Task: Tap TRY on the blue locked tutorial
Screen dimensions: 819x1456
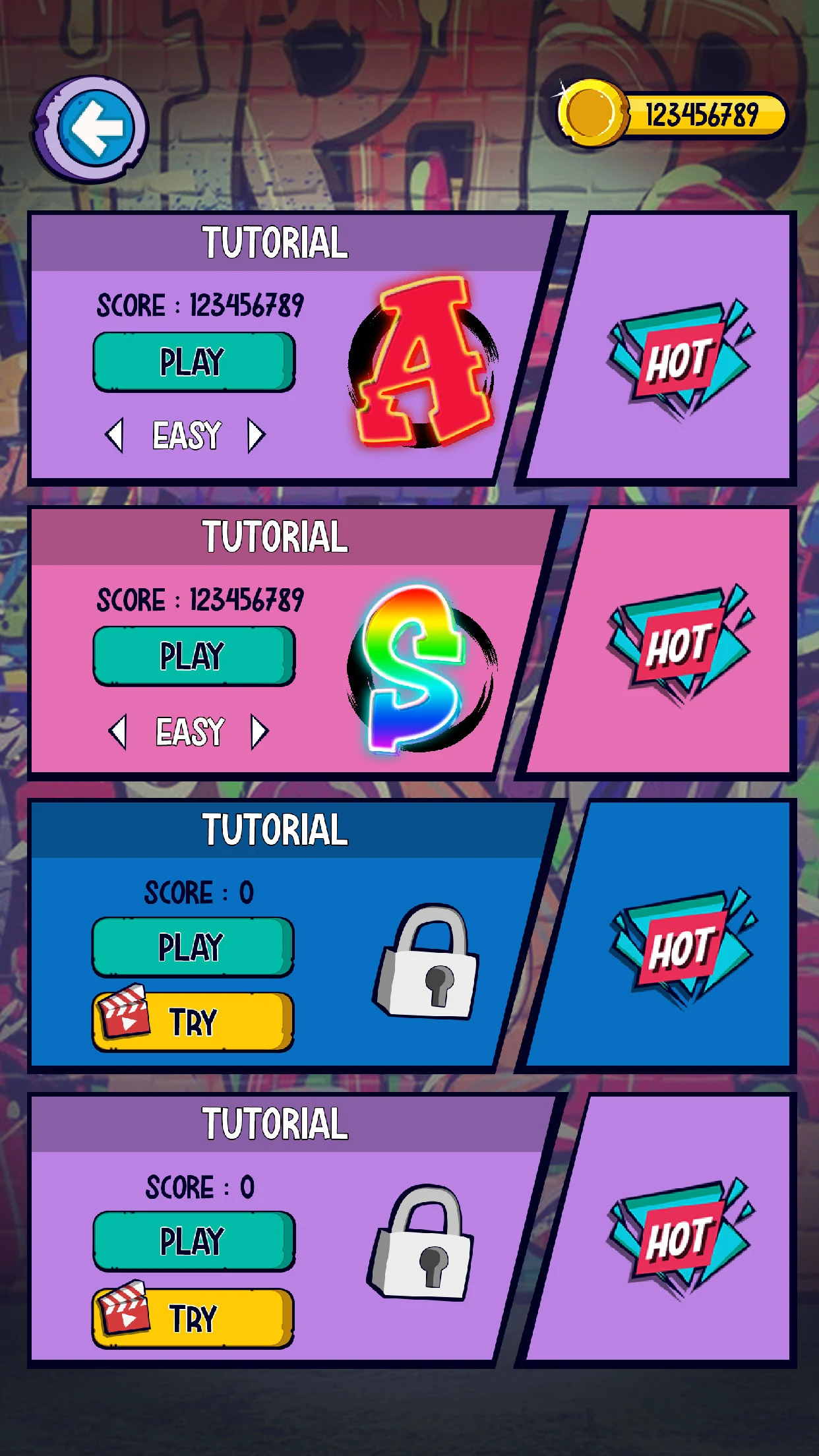Action: (193, 1022)
